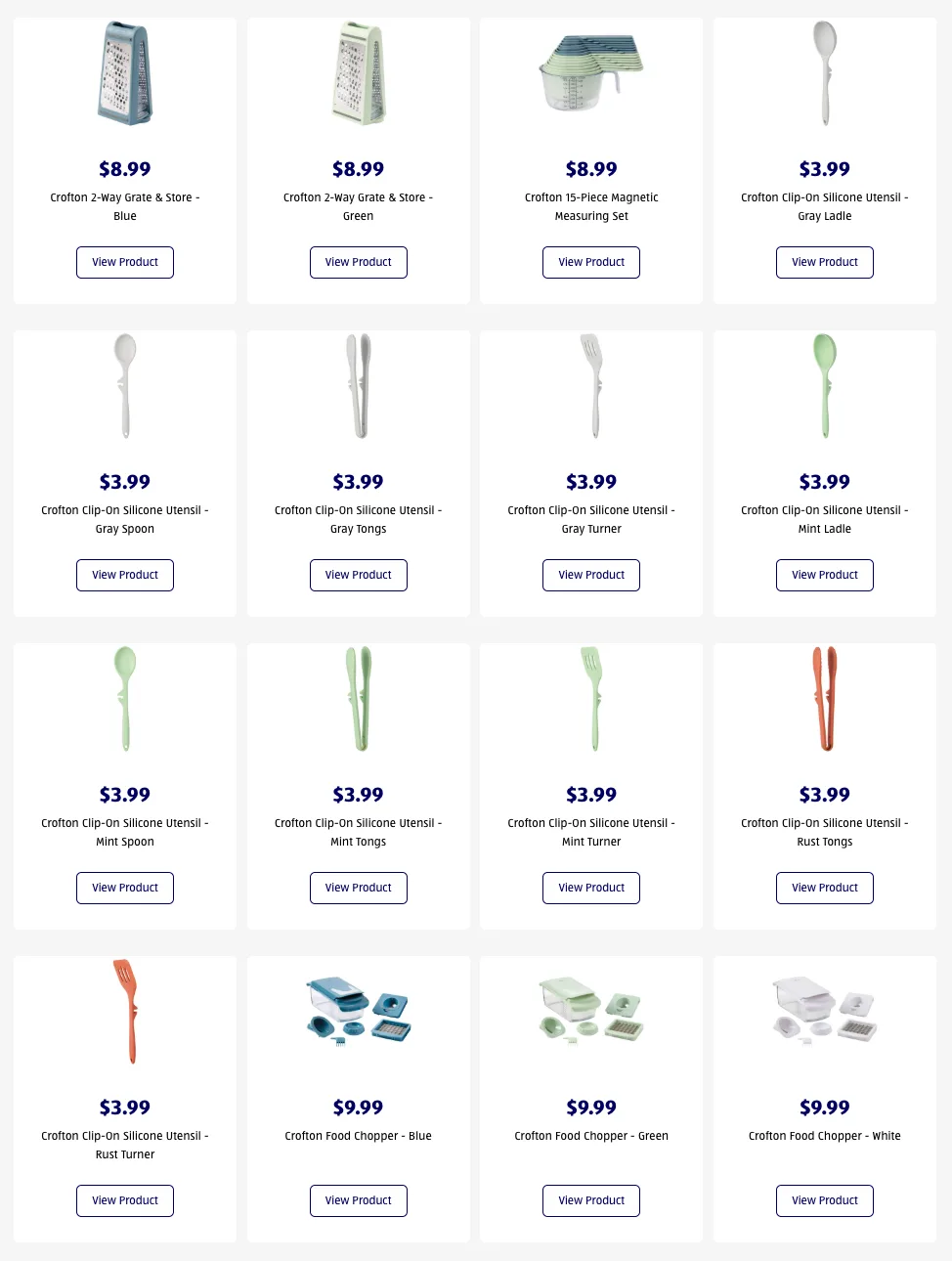
Task: Tap the rust tongs product image
Action: [x=825, y=698]
